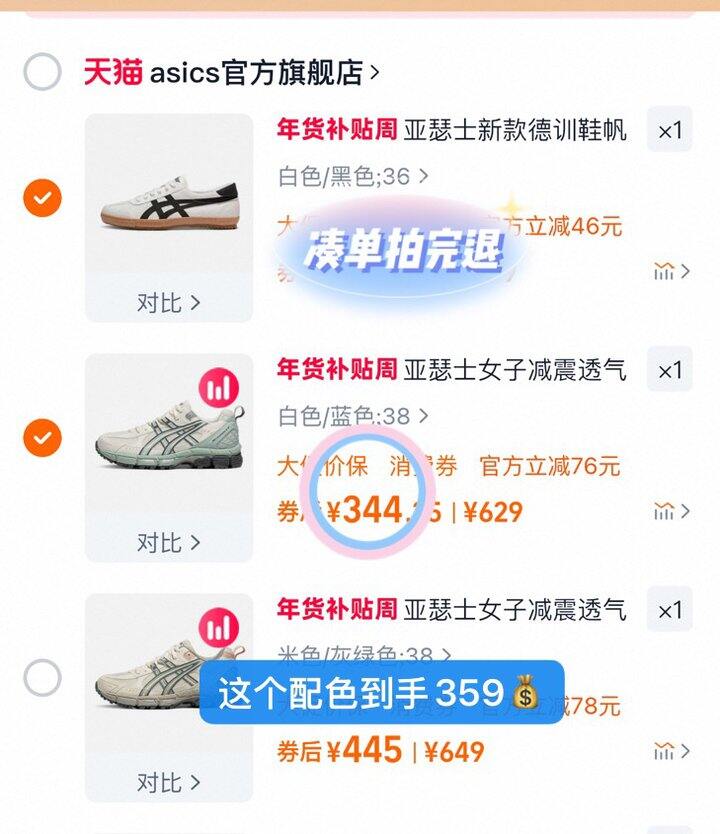Adjust ×1 quantity of 德训鞋帆 item

tap(669, 130)
